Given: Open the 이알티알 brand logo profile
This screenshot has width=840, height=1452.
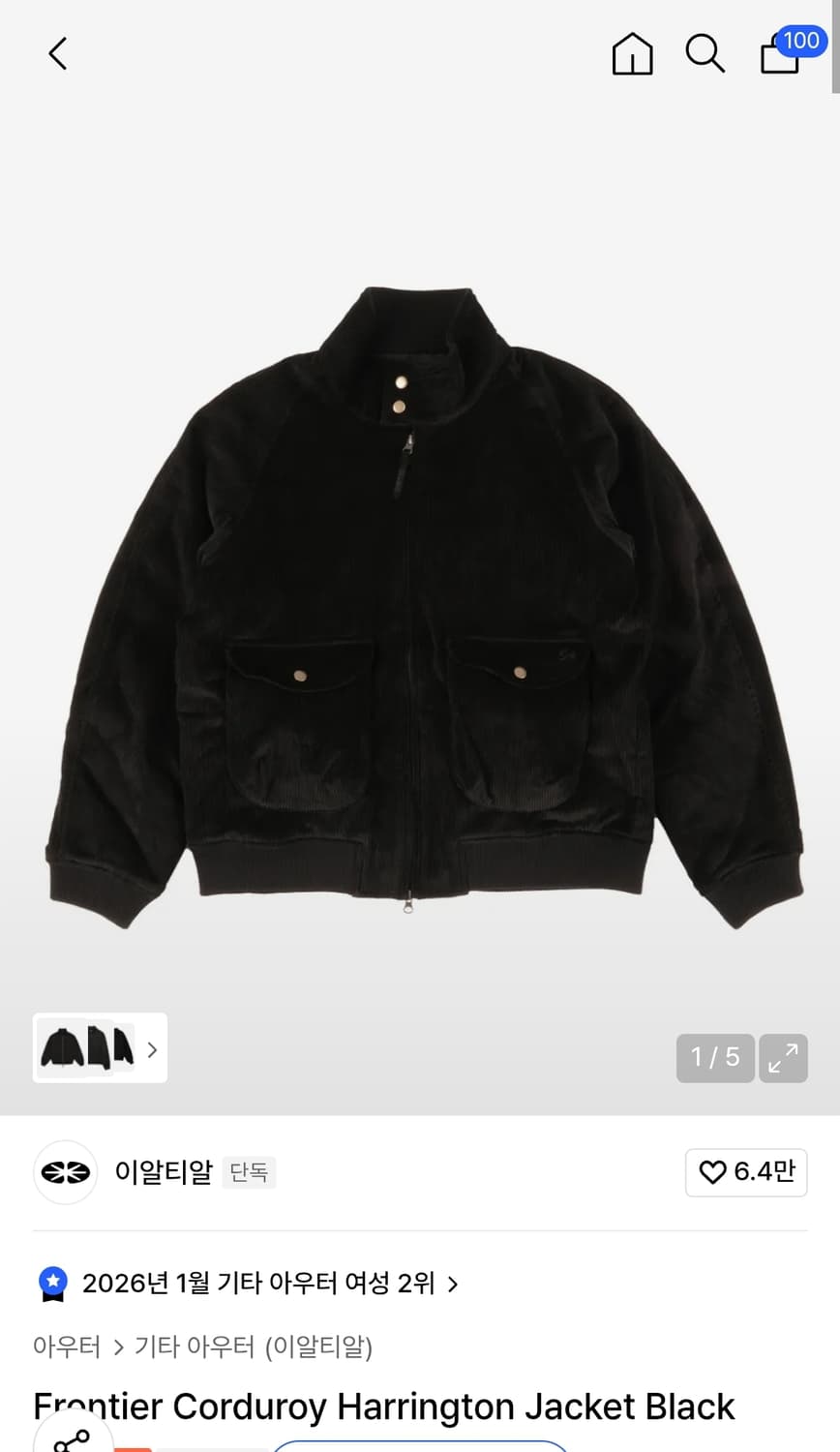Looking at the screenshot, I should click(x=64, y=1172).
